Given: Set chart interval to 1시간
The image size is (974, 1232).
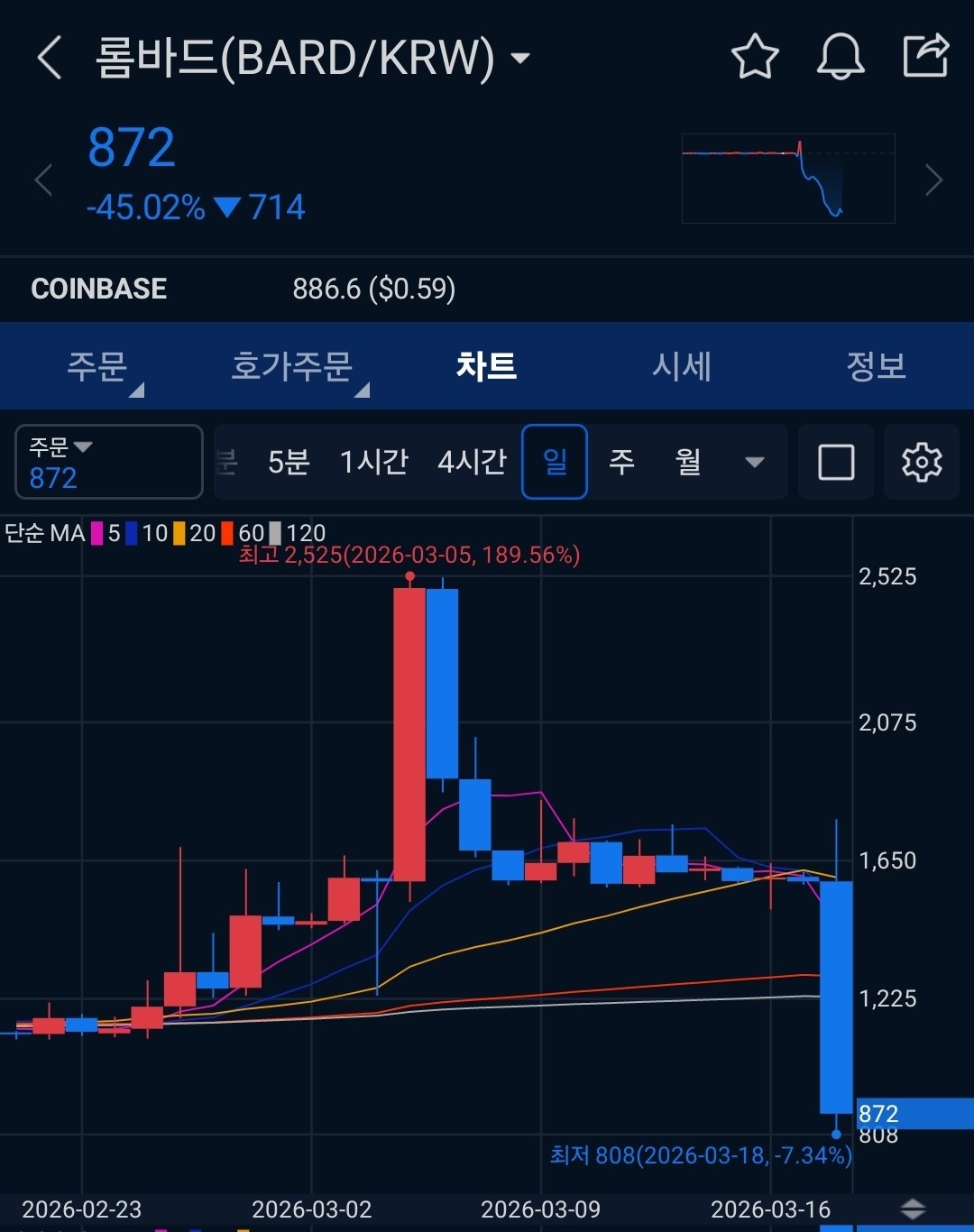Looking at the screenshot, I should coord(373,462).
